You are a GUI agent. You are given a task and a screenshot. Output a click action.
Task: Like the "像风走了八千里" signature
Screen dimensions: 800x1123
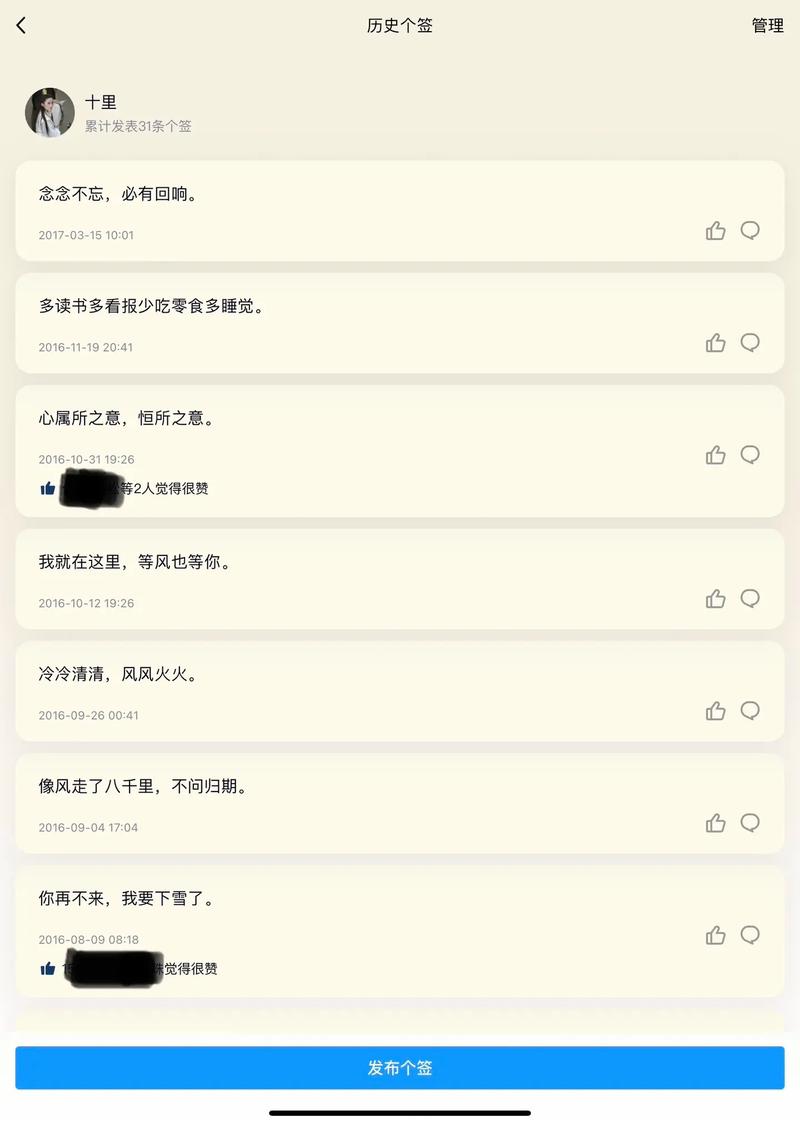coord(715,823)
